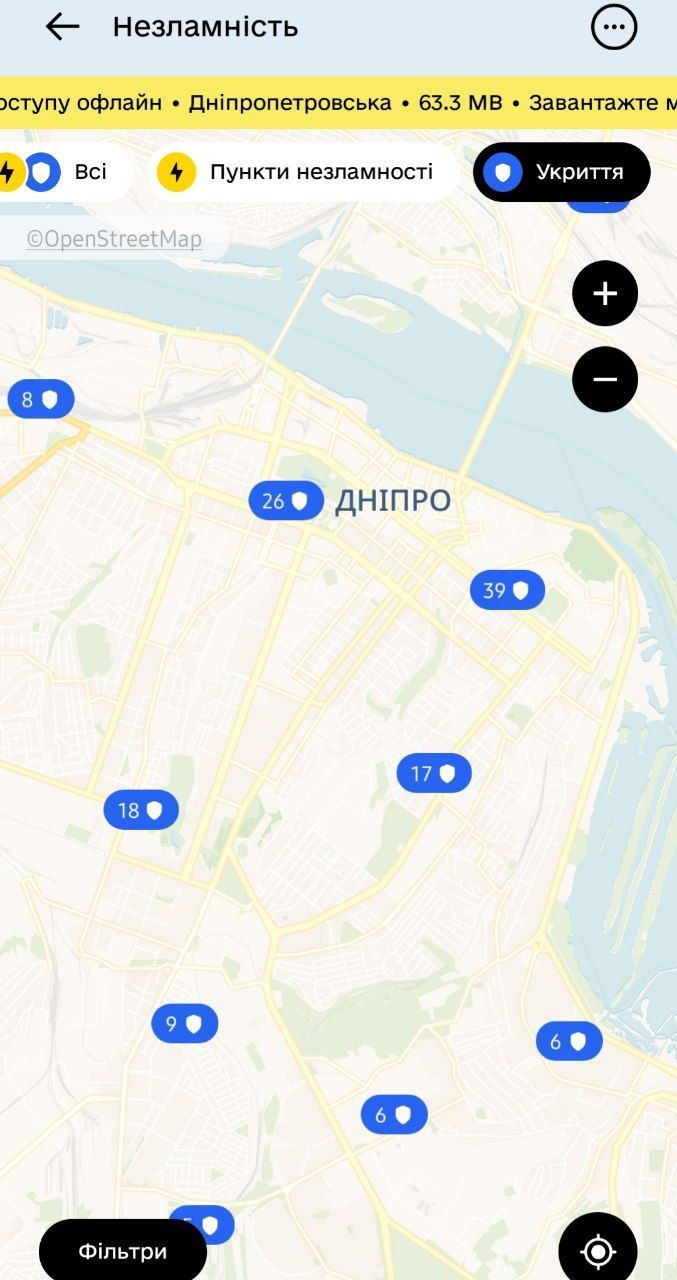677x1280 pixels.
Task: Select the Укриття chip
Action: (x=561, y=172)
